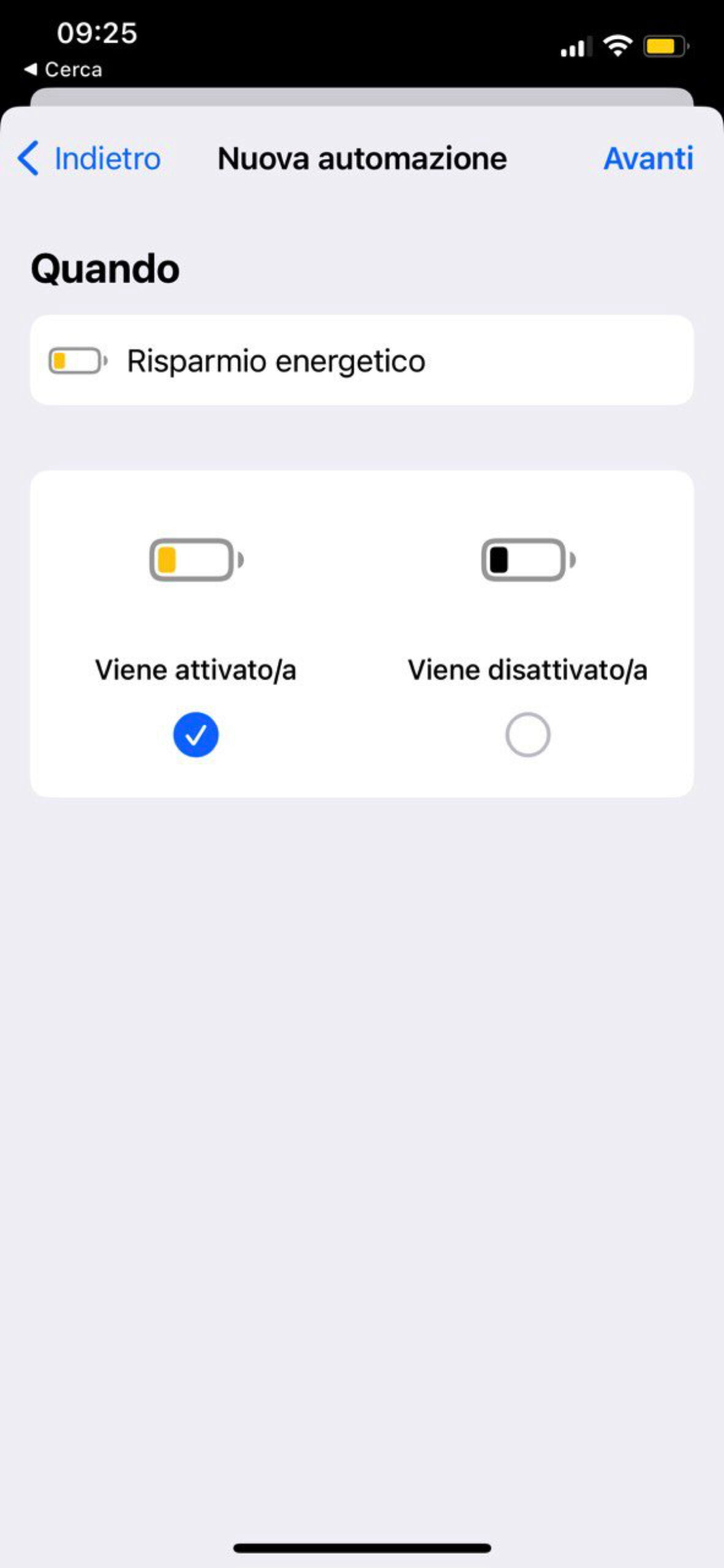Choose the Viene disattivato/a option
This screenshot has width=724, height=1568.
coord(527,734)
